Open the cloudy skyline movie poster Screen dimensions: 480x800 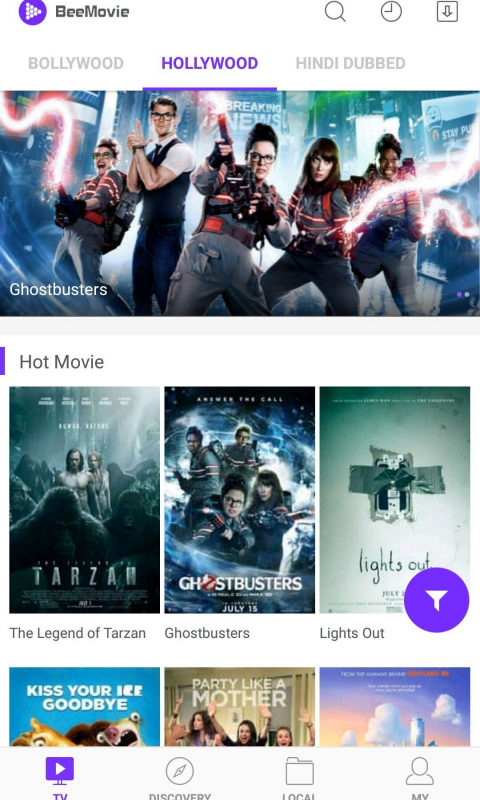pos(395,707)
